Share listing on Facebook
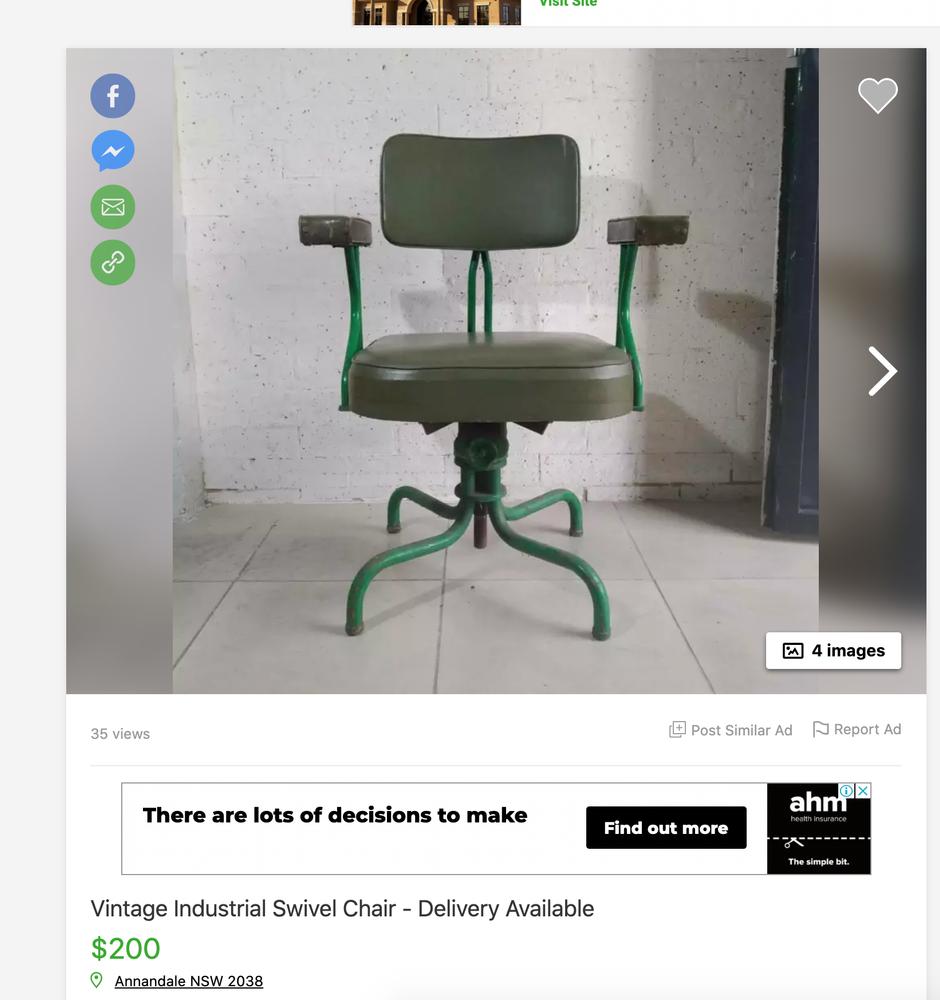The image size is (940, 1000). click(x=113, y=96)
